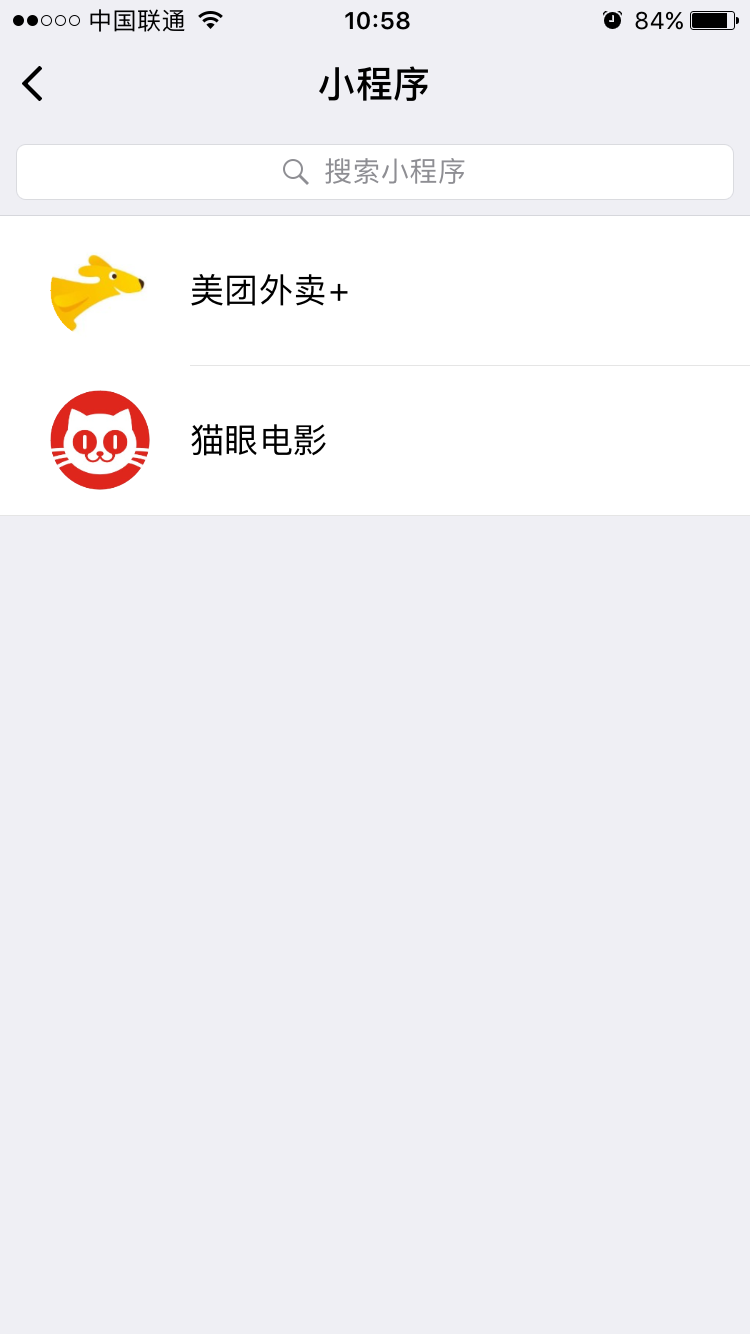Open the 猫眼电影 list entry

[375, 439]
